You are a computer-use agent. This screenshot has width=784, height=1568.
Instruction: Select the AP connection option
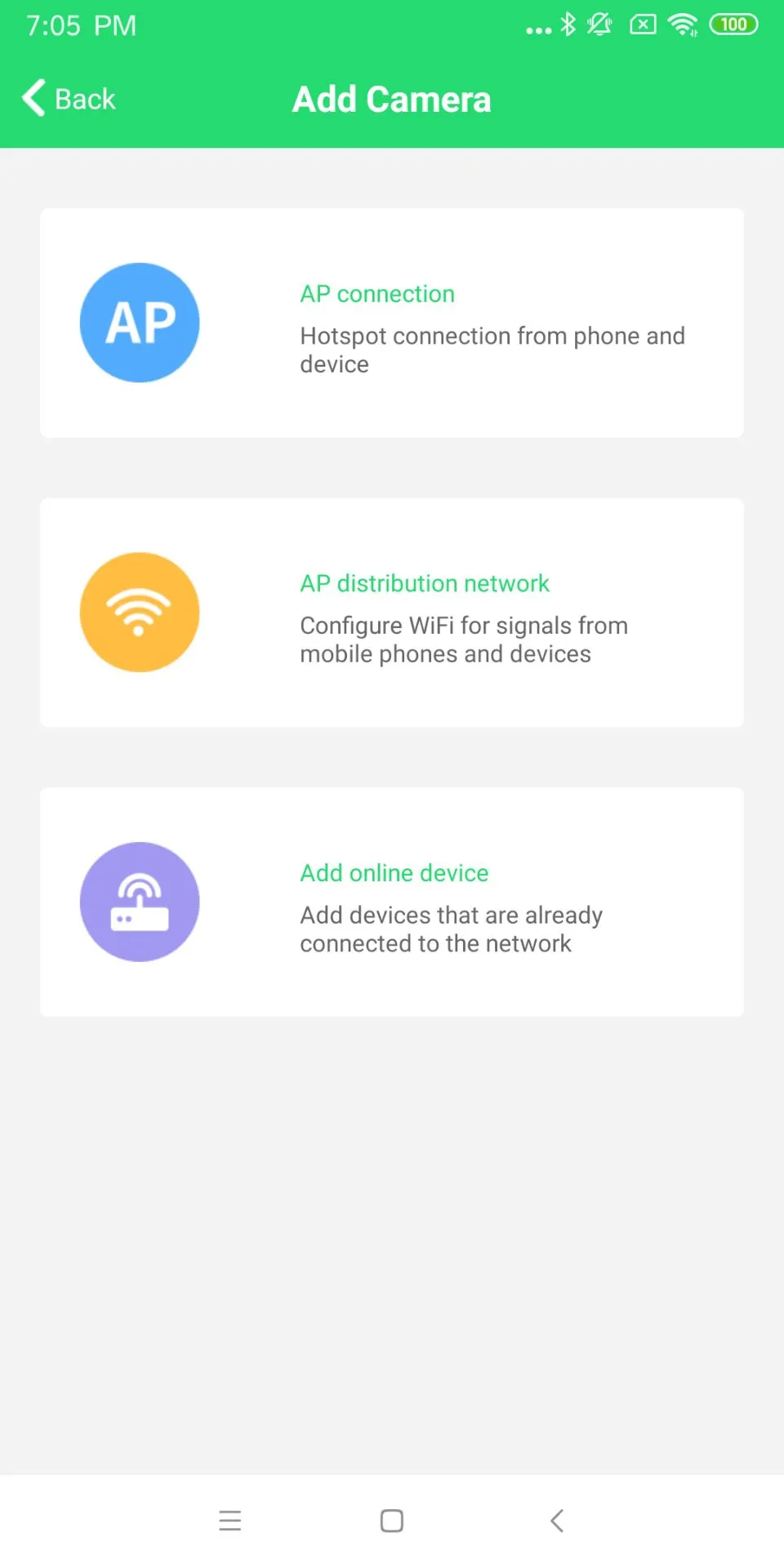coord(392,323)
